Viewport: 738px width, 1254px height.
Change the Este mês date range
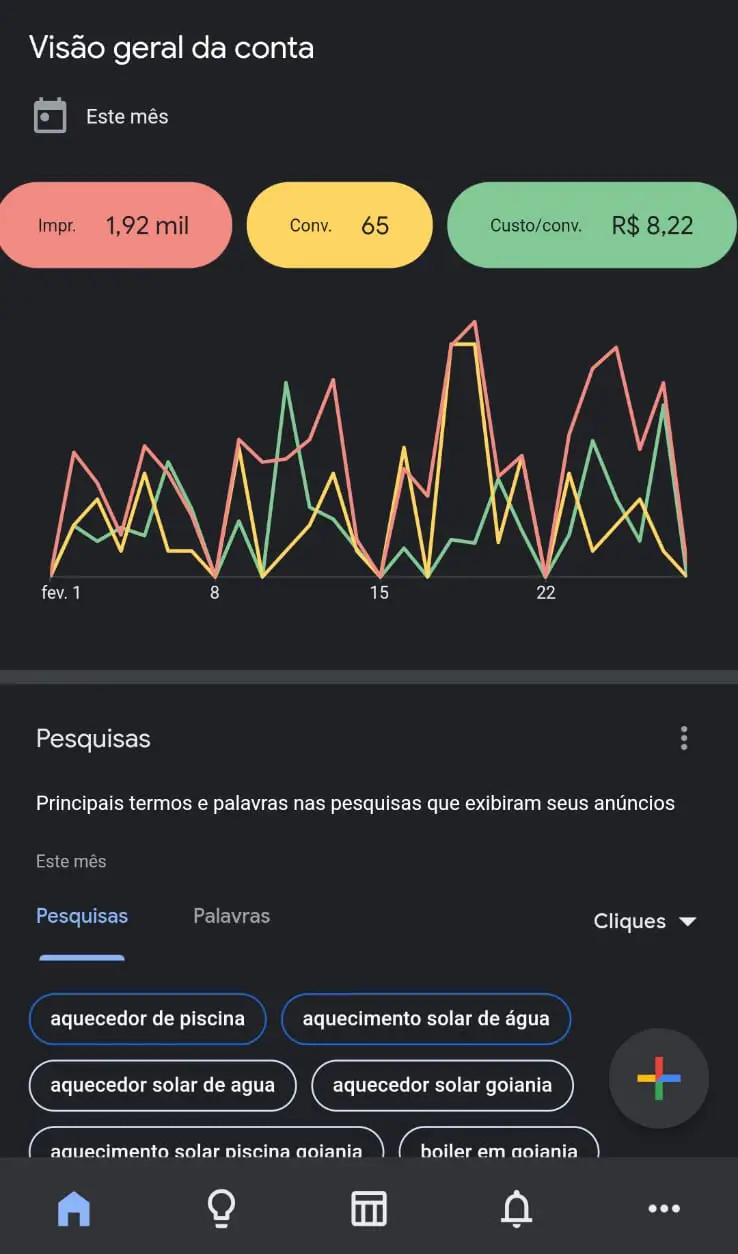[127, 115]
